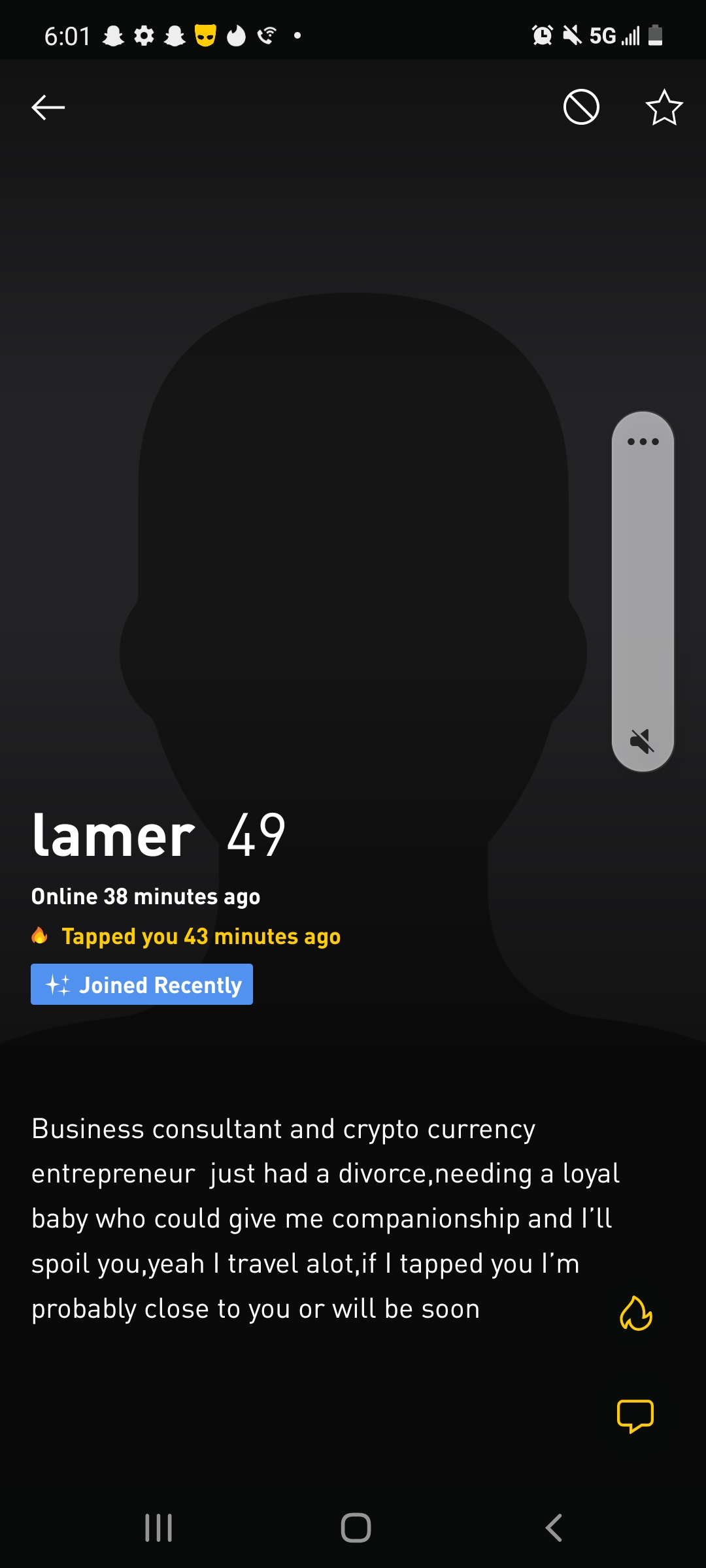The height and width of the screenshot is (1568, 706).
Task: Open the volume panel's three-dot options
Action: 643,442
